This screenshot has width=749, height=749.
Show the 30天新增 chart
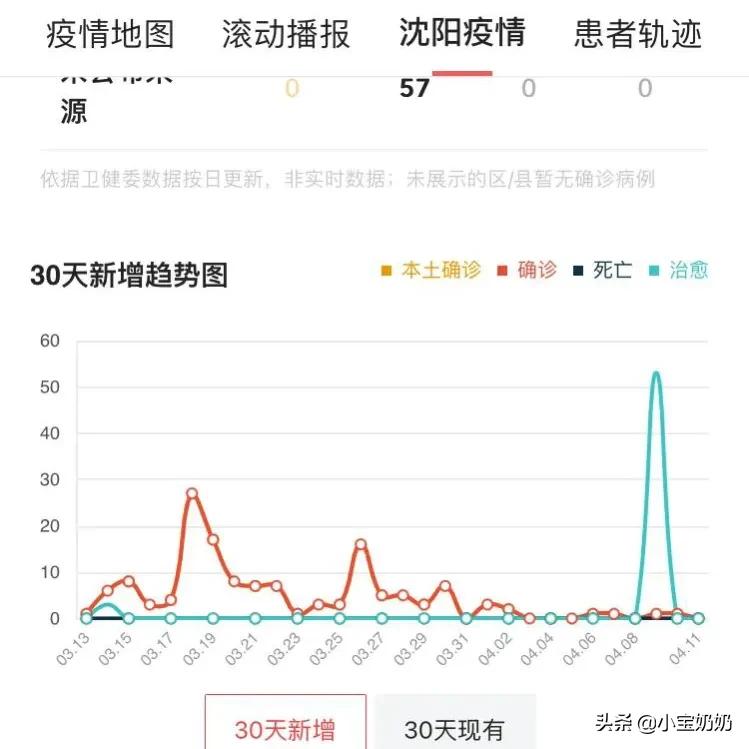point(285,726)
